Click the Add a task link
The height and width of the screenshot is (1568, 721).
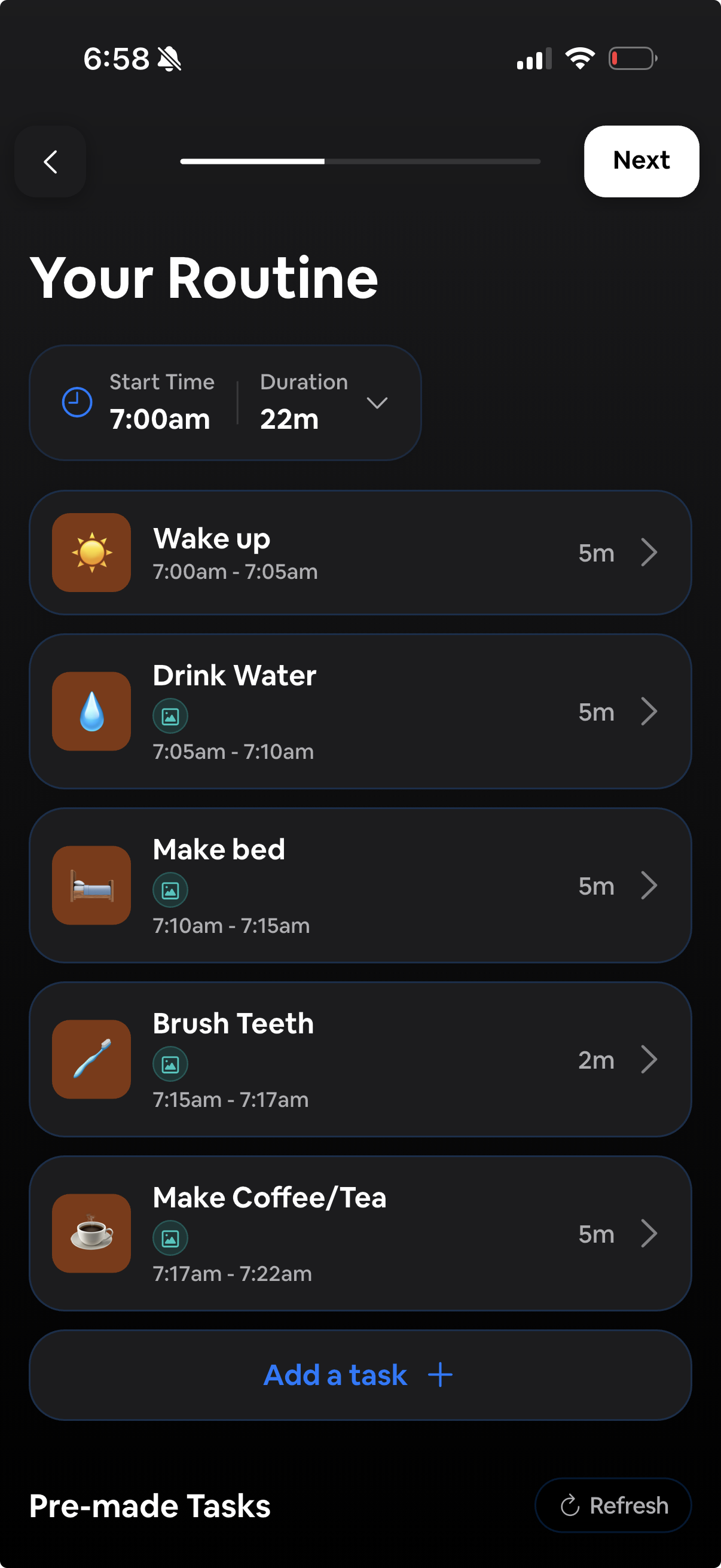pos(335,1375)
